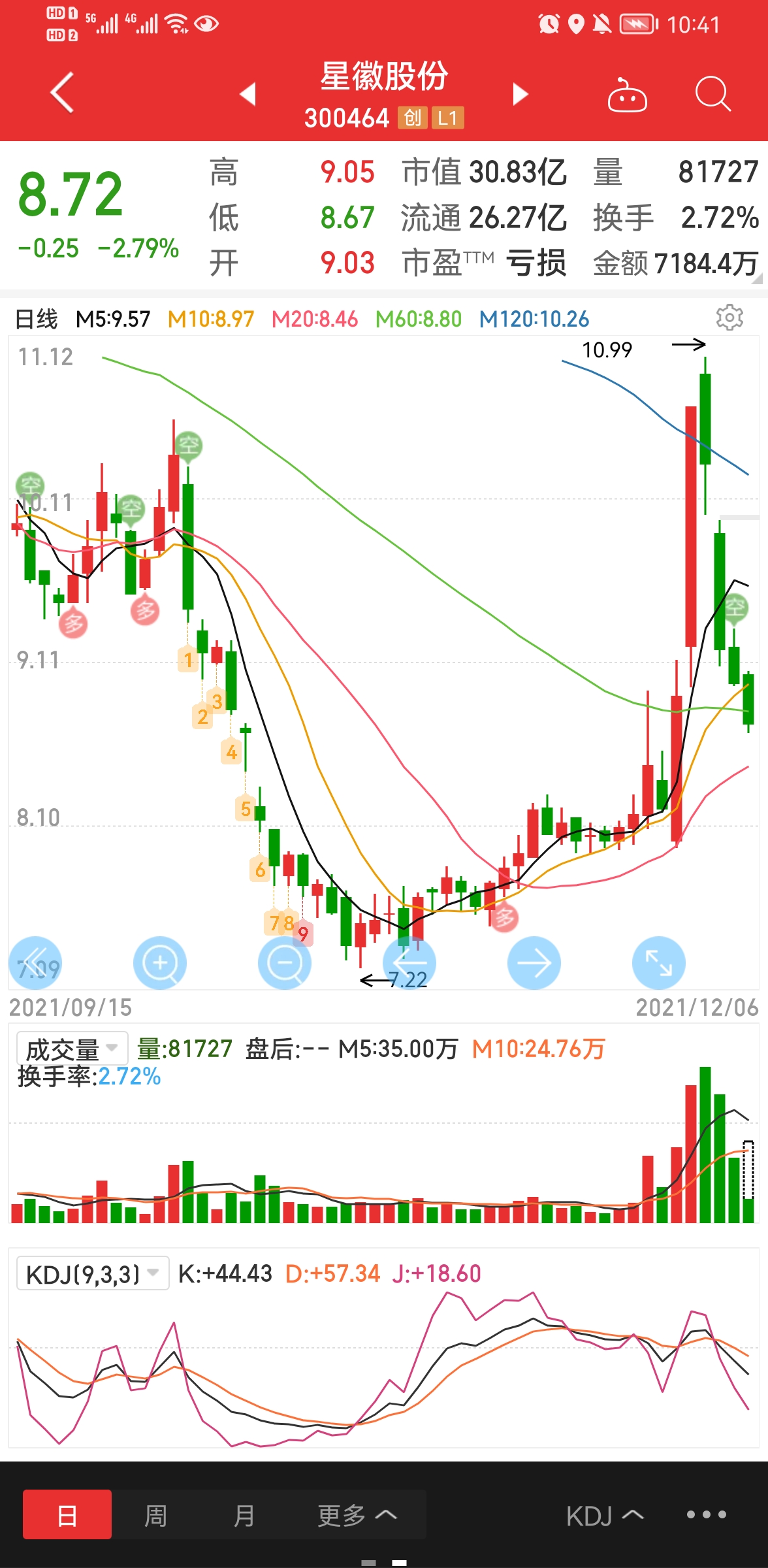Go back using the header arrow
Screen dimensions: 768x1568
pyautogui.click(x=62, y=93)
